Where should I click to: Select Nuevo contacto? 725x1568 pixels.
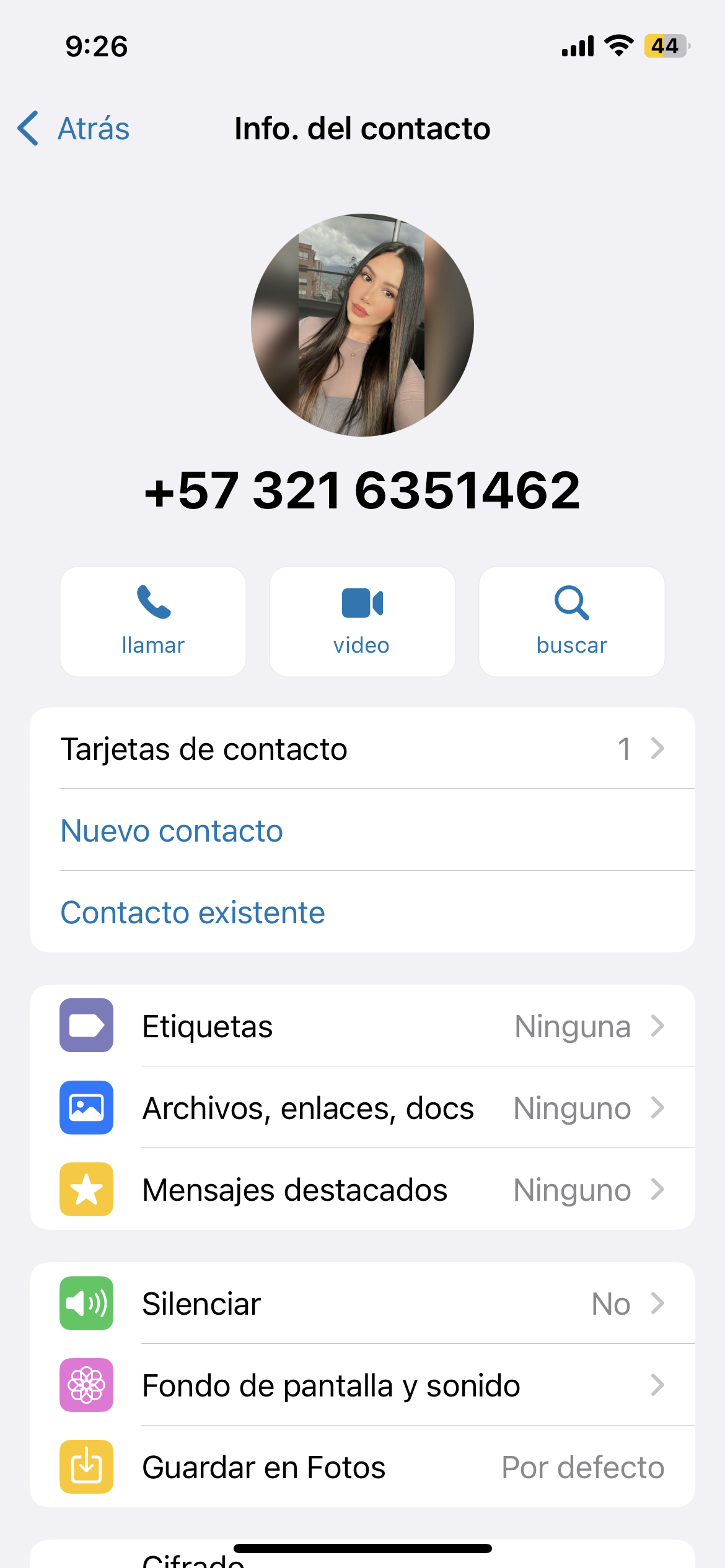(362, 830)
